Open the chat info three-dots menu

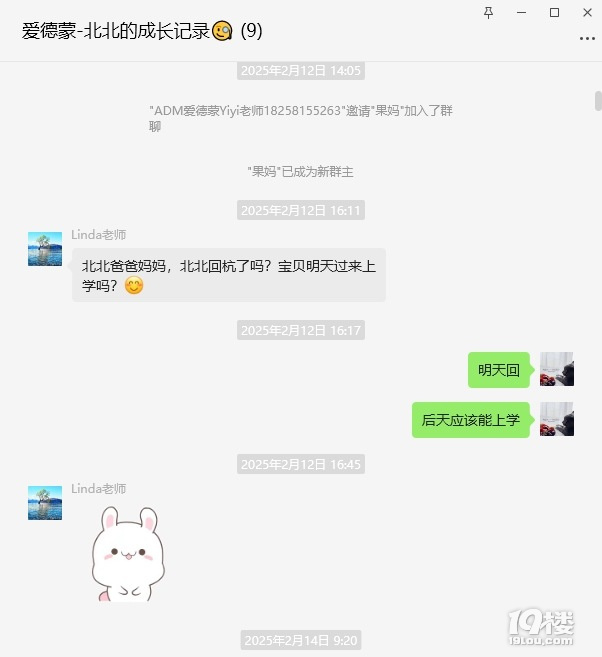[x=587, y=38]
